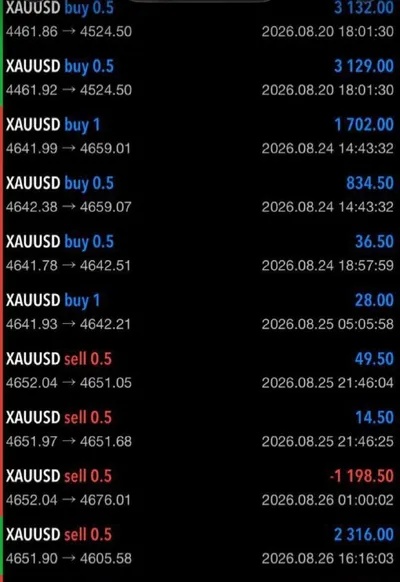Expand the buy 1 trade showing 28.00
The image size is (400, 582).
click(200, 312)
